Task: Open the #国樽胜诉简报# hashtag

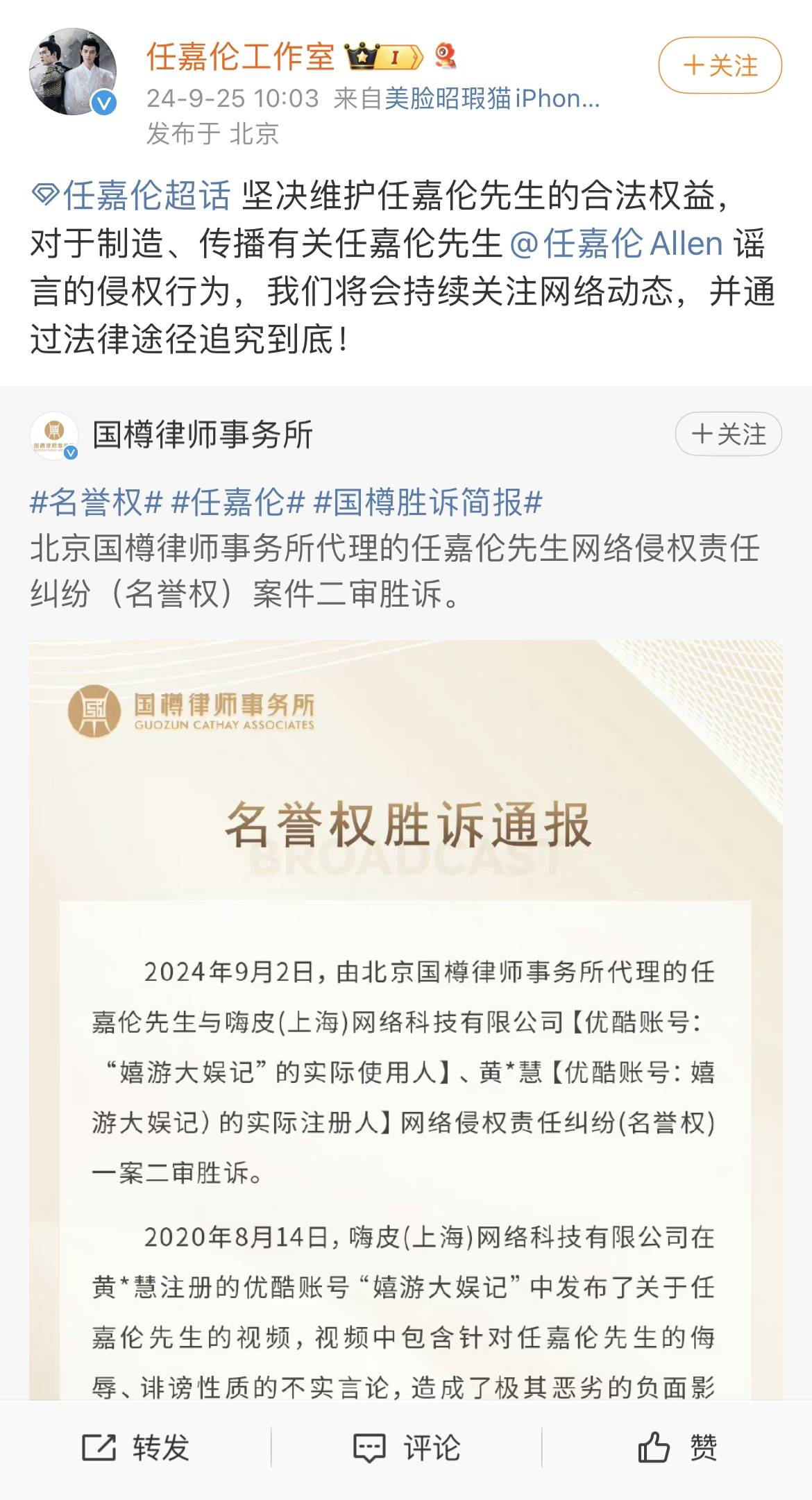Action: (428, 503)
